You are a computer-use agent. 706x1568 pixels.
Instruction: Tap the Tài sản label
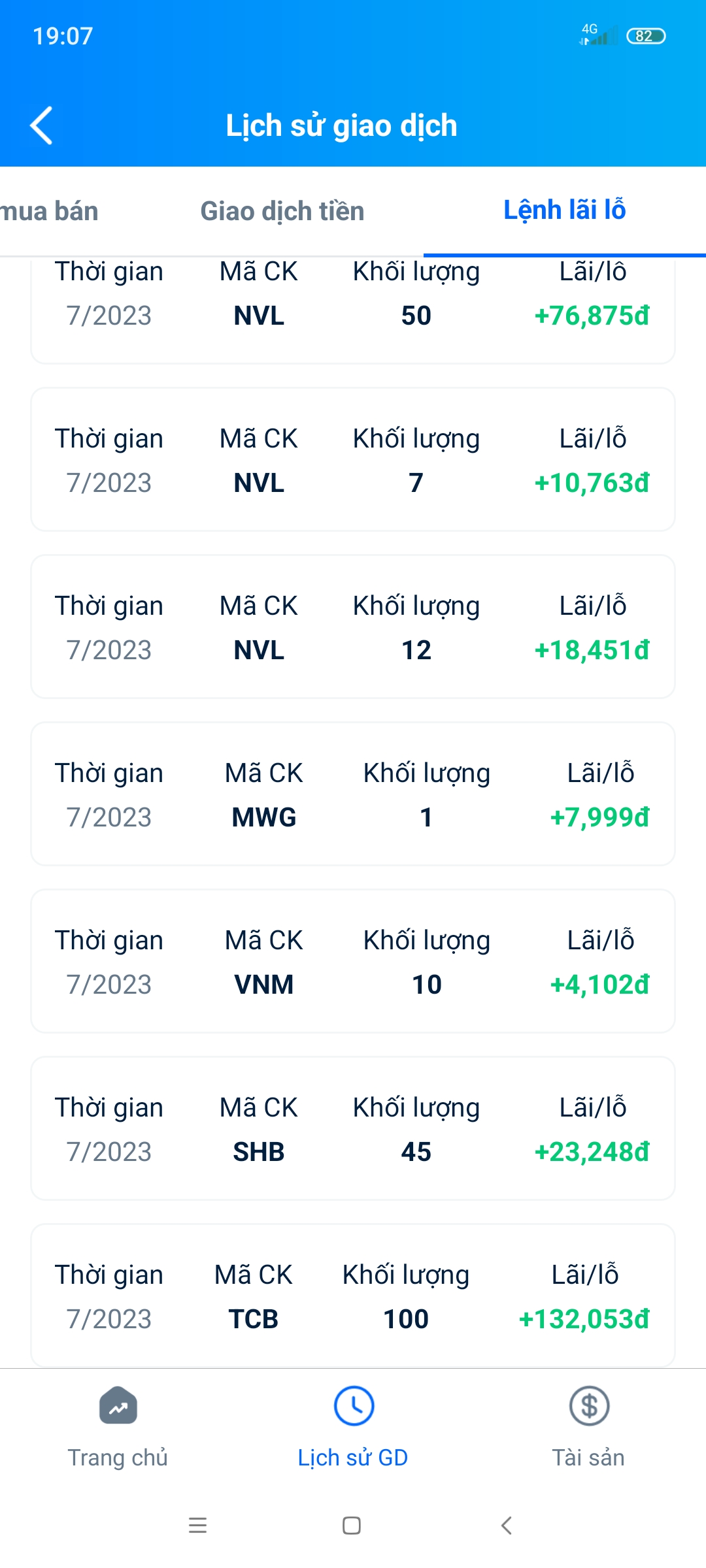coord(588,1457)
